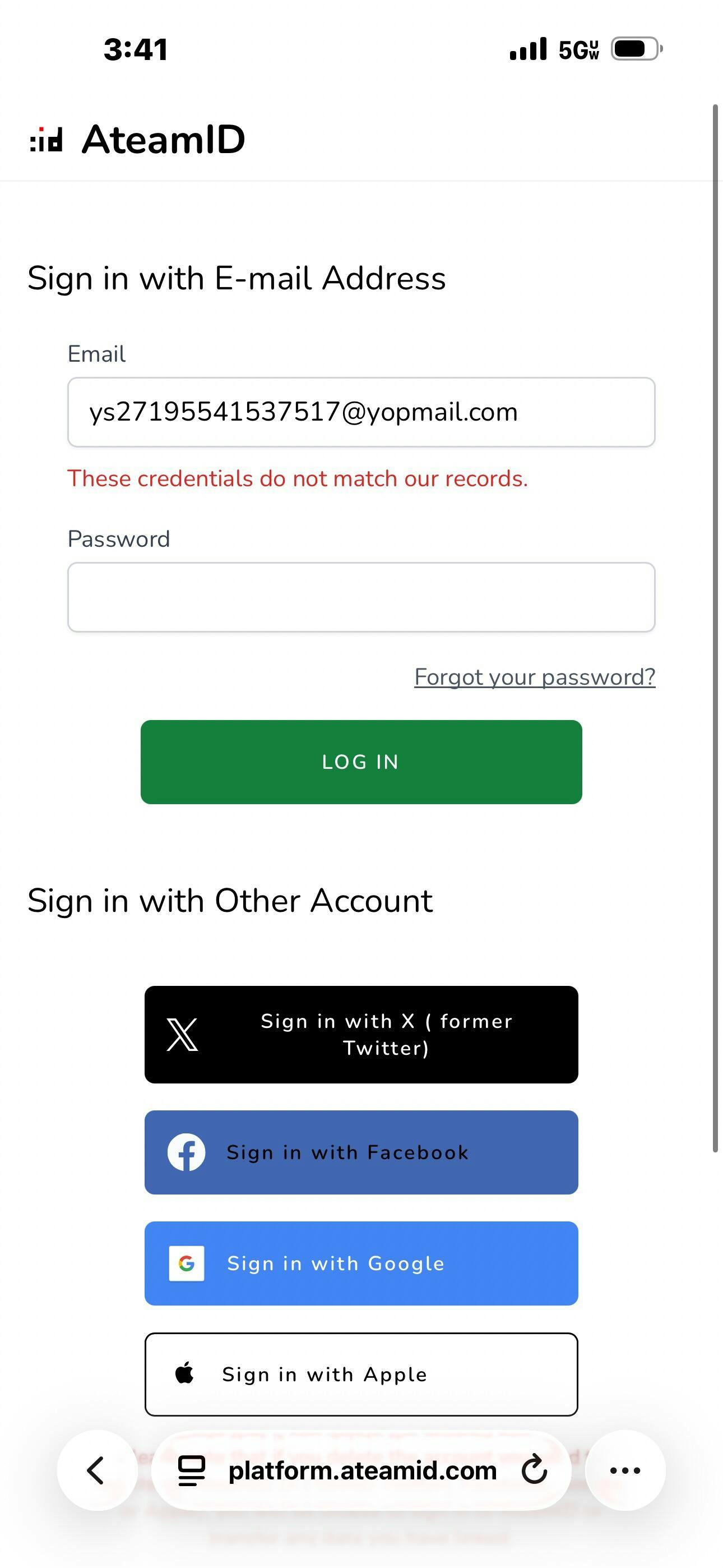Go back with the browser back arrow
Image resolution: width=723 pixels, height=1568 pixels.
click(97, 1470)
